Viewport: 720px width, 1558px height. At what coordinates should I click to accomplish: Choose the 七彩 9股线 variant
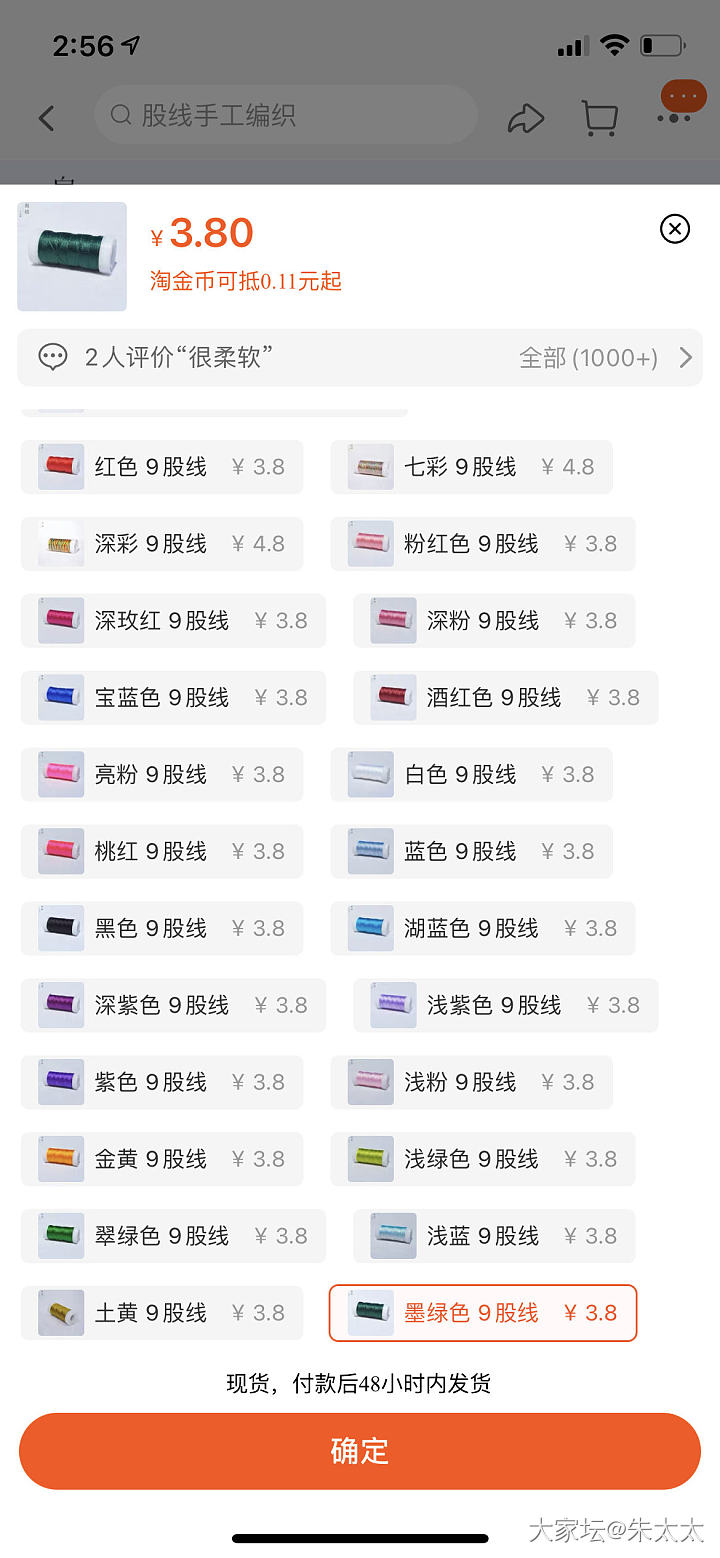(471, 467)
